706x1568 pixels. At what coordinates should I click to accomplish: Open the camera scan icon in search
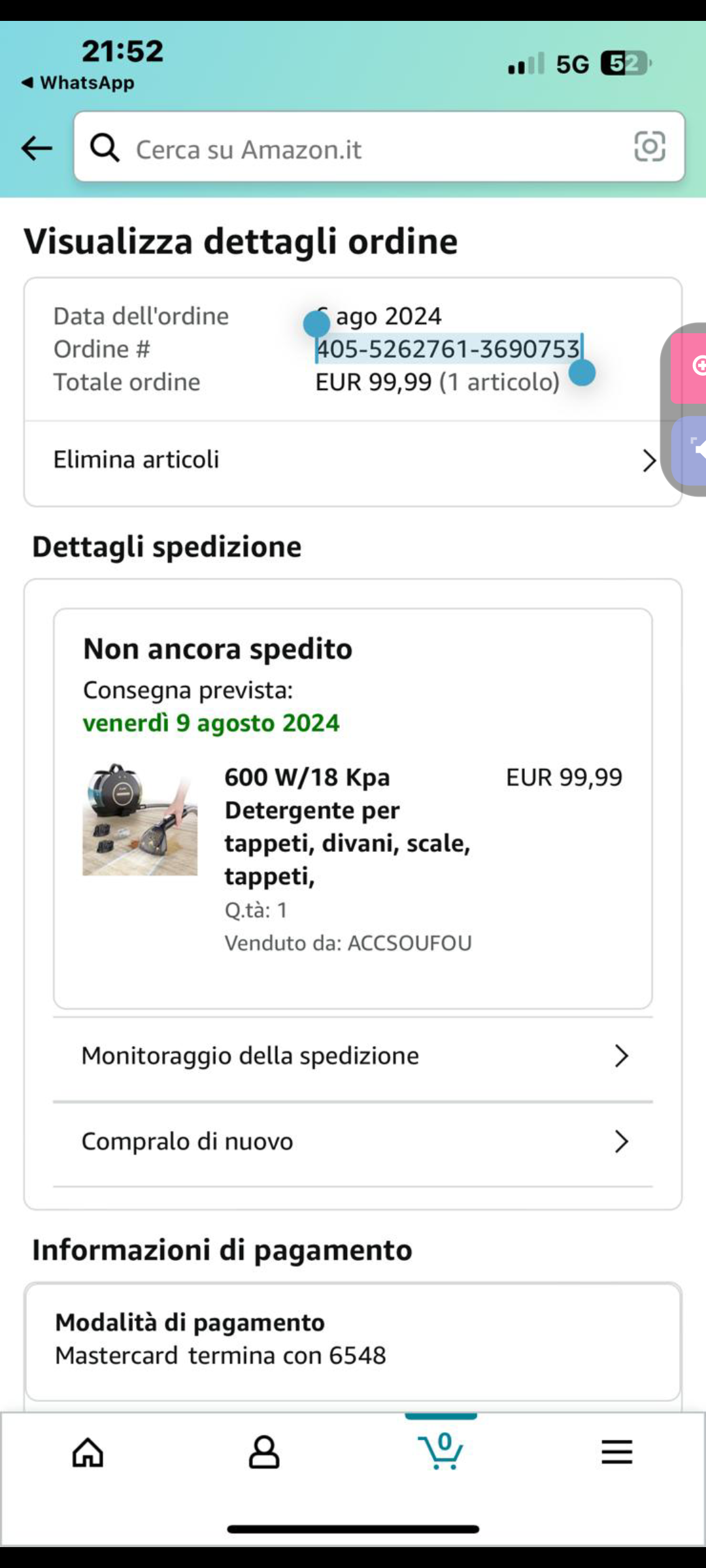coord(650,146)
